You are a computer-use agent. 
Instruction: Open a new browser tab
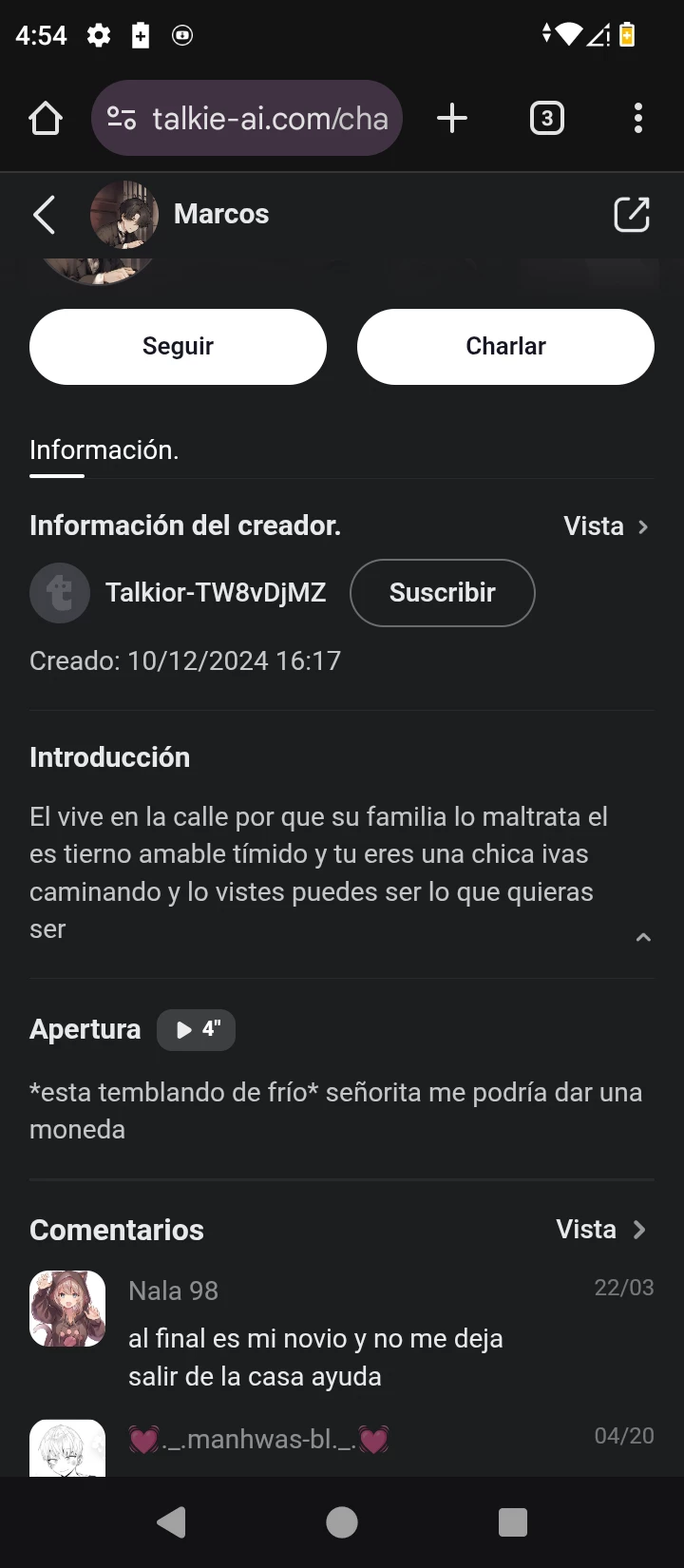(x=452, y=119)
